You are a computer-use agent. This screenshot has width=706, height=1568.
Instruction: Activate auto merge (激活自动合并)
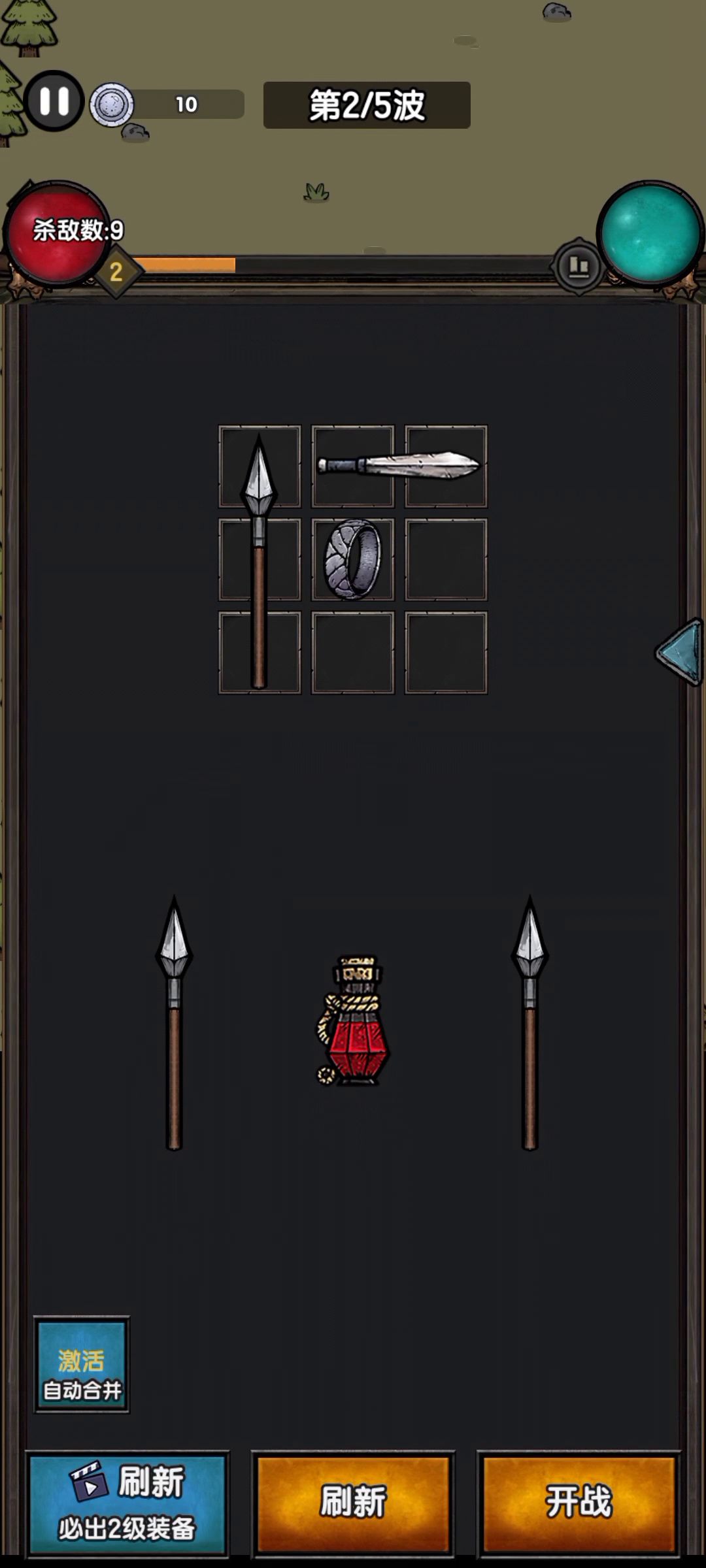(x=82, y=1365)
